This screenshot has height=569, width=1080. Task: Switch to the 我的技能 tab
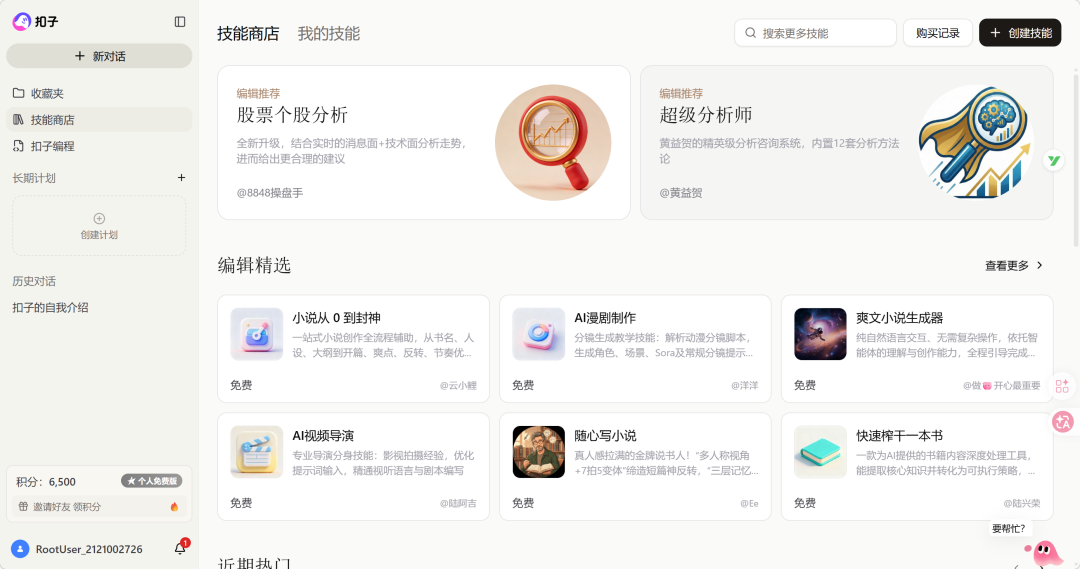328,33
